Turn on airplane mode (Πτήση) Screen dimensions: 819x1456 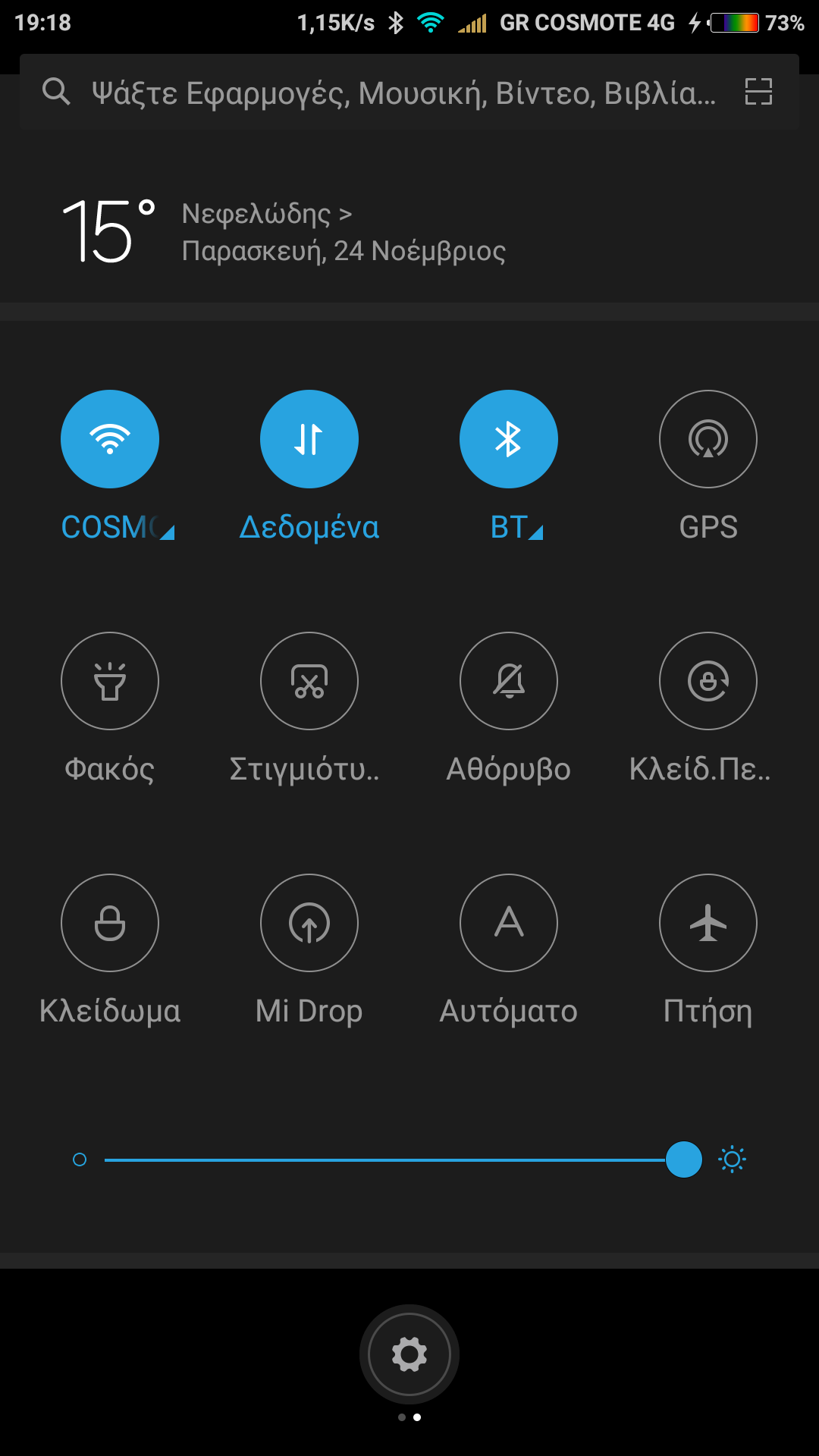point(708,923)
